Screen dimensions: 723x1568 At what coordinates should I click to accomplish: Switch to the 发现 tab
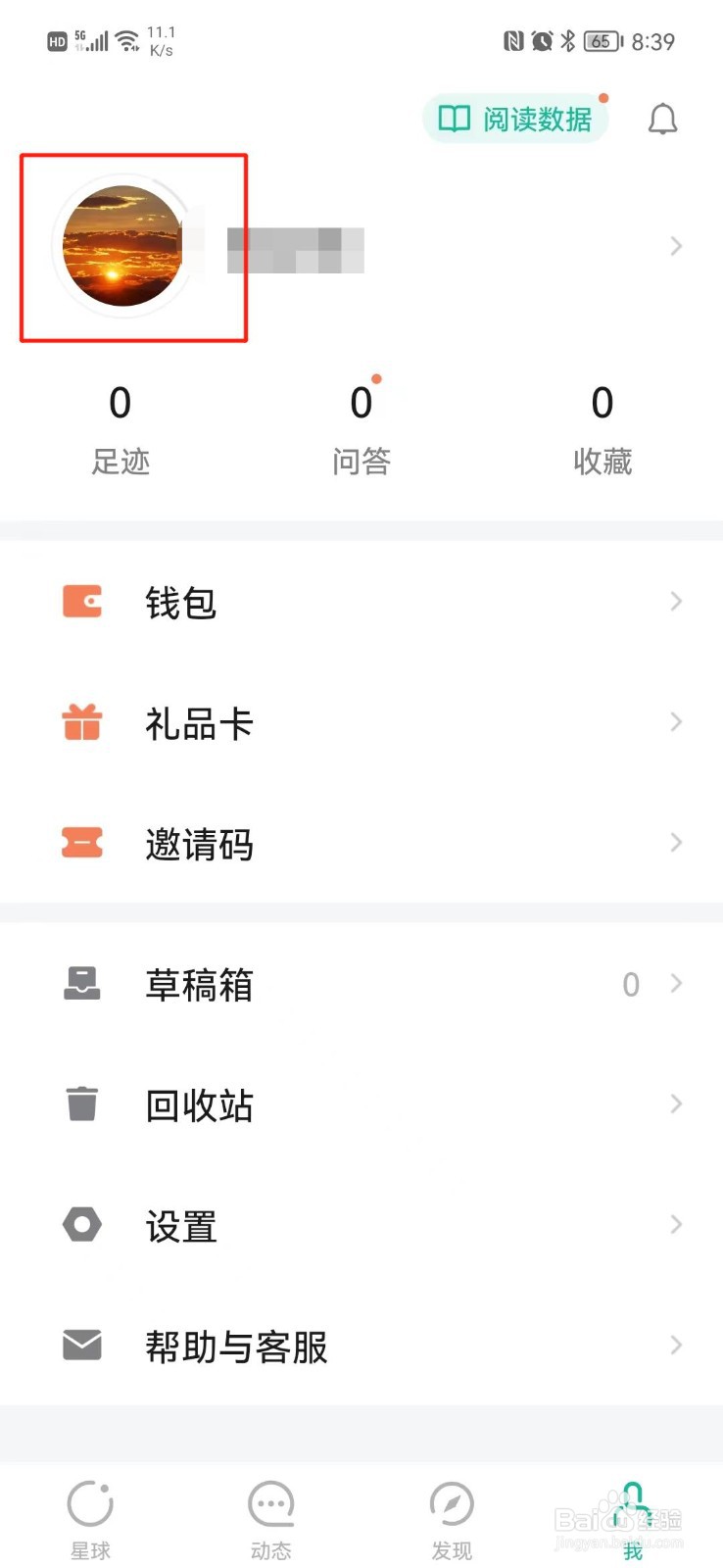tap(452, 1520)
